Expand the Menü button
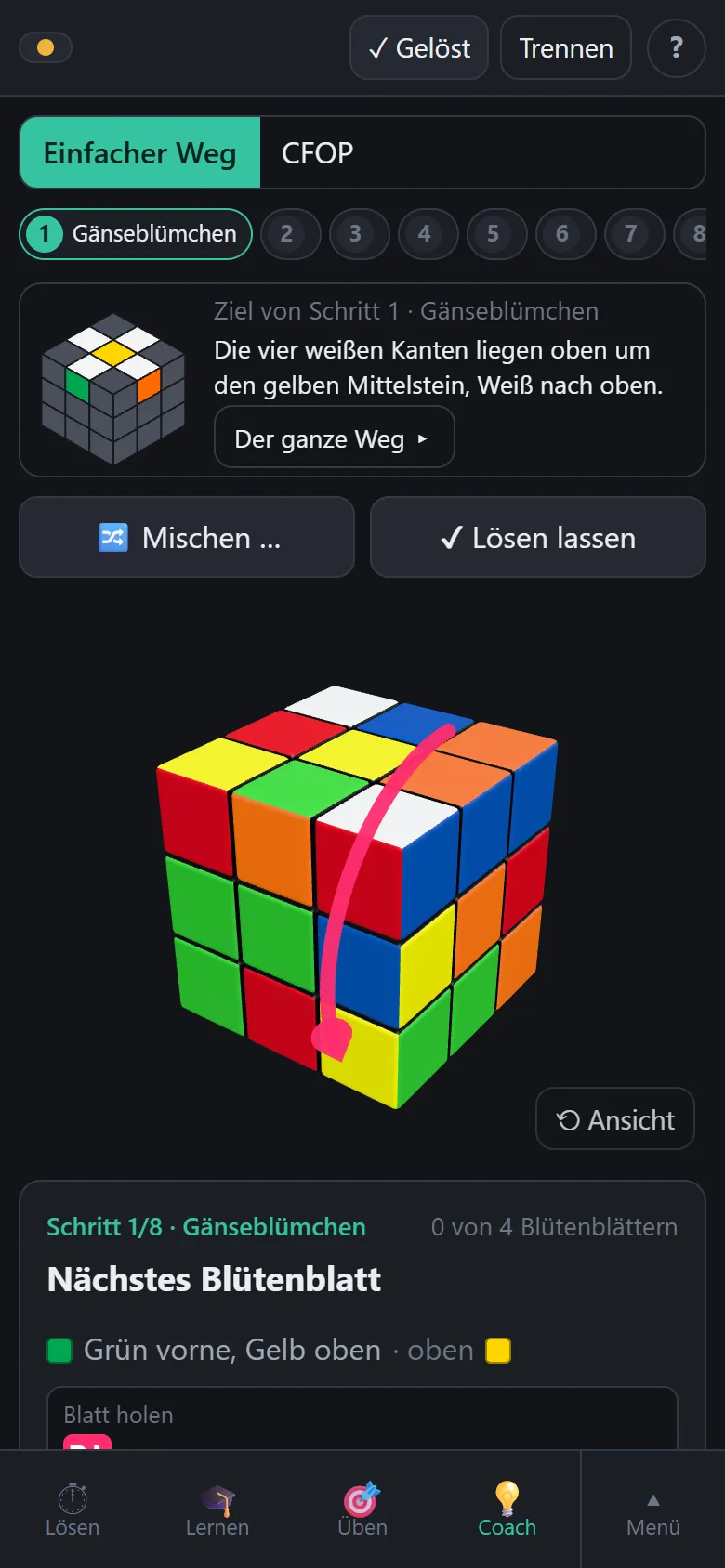The height and width of the screenshot is (1568, 725). [x=653, y=1509]
